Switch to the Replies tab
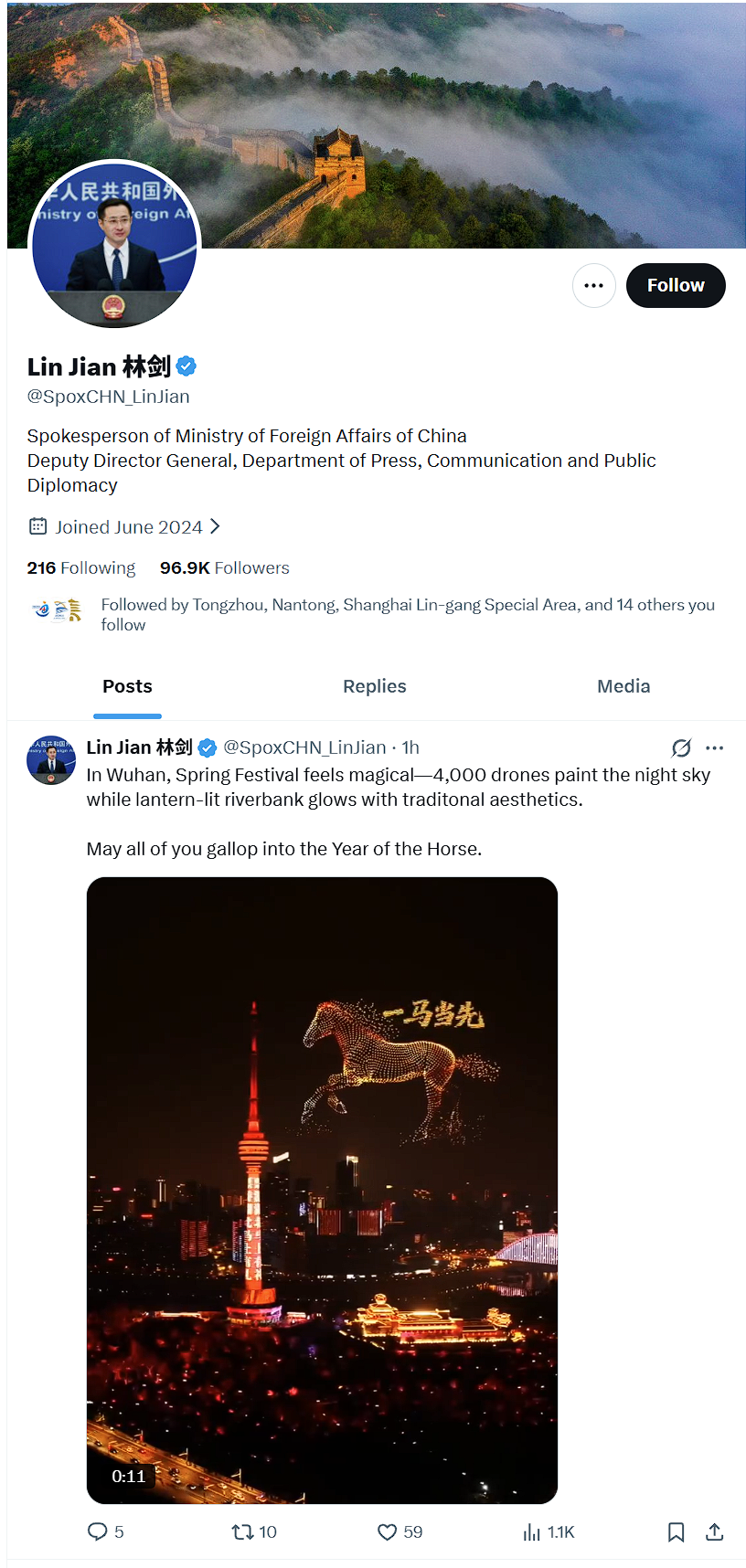The height and width of the screenshot is (1568, 746). [x=374, y=686]
